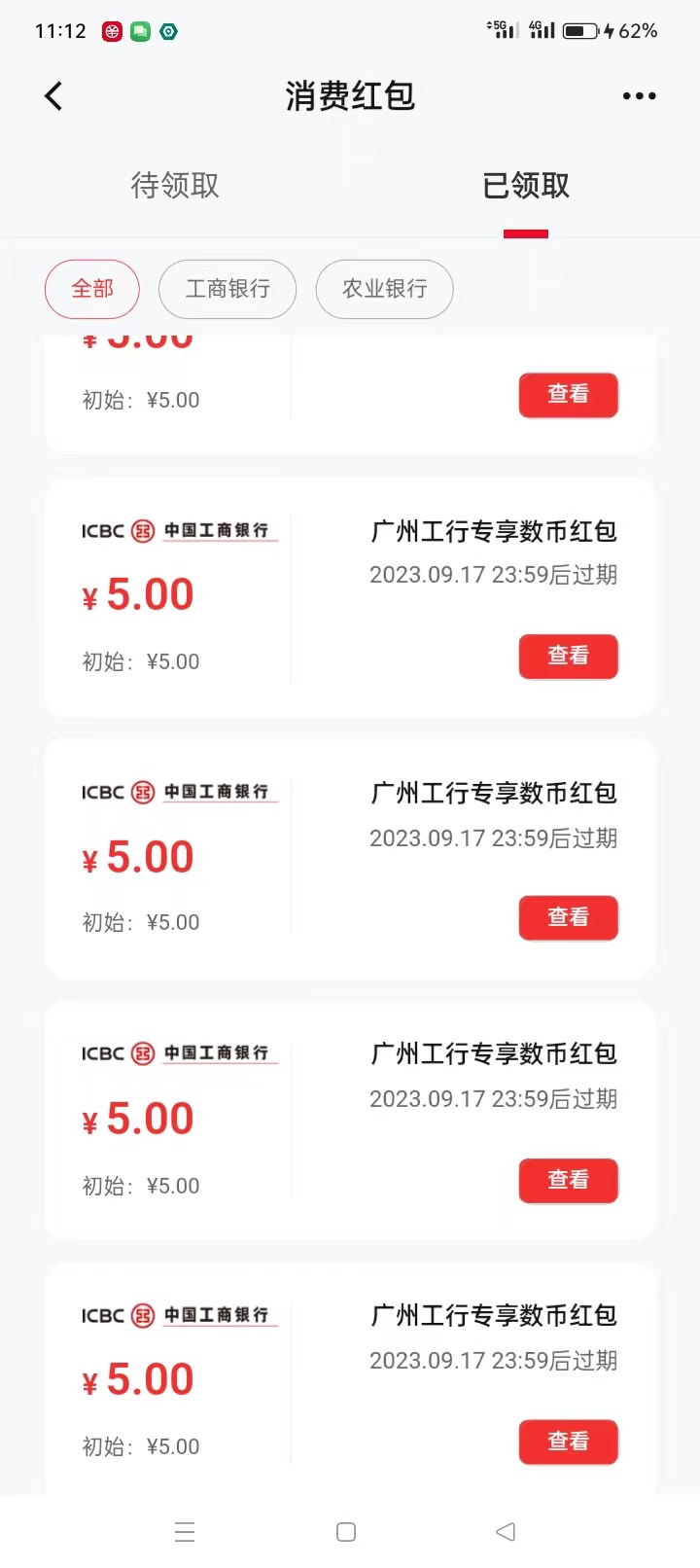Open the three-dot overflow menu
This screenshot has height=1568, width=700.
(x=639, y=95)
